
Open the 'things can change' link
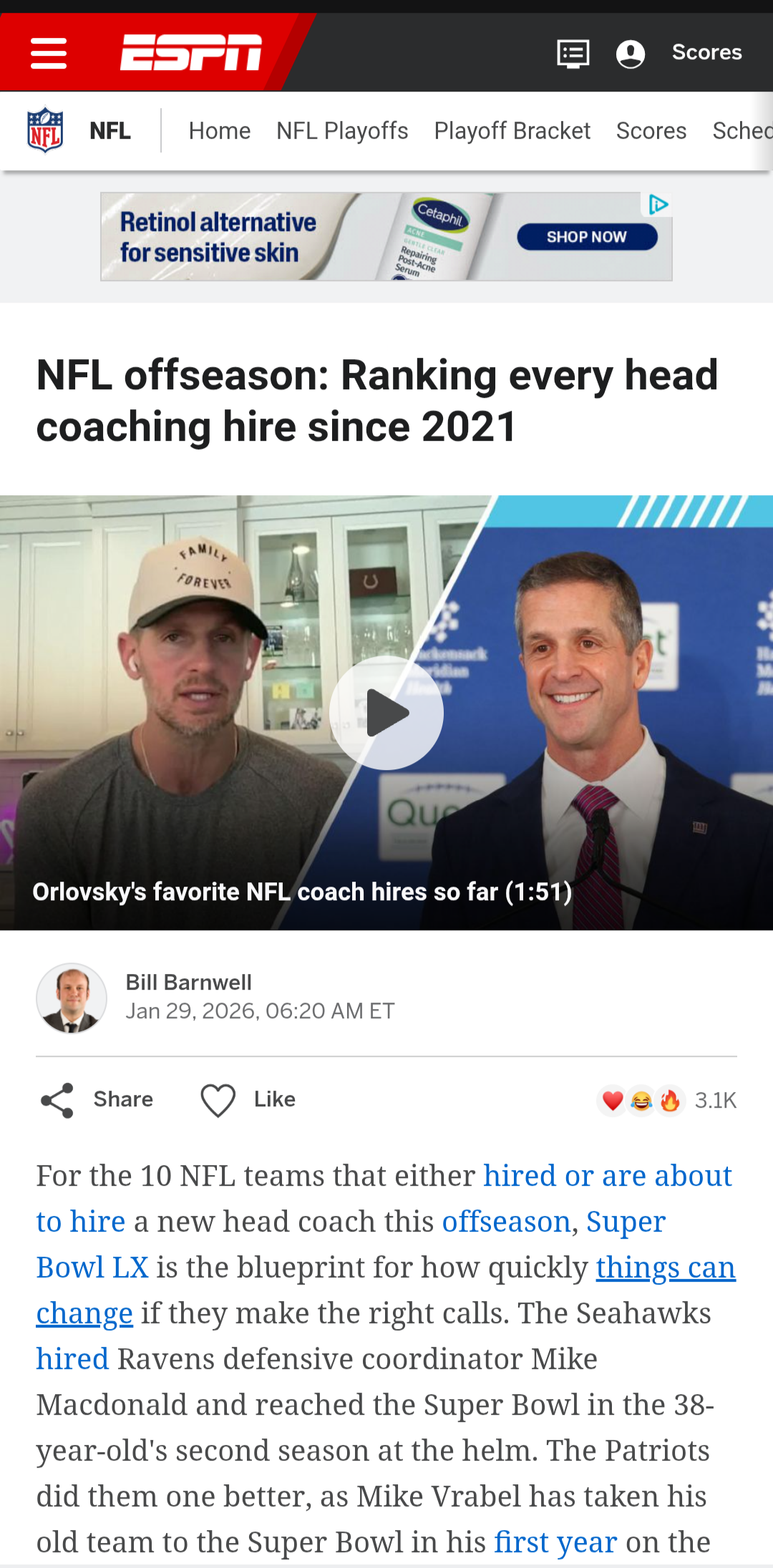665,1267
